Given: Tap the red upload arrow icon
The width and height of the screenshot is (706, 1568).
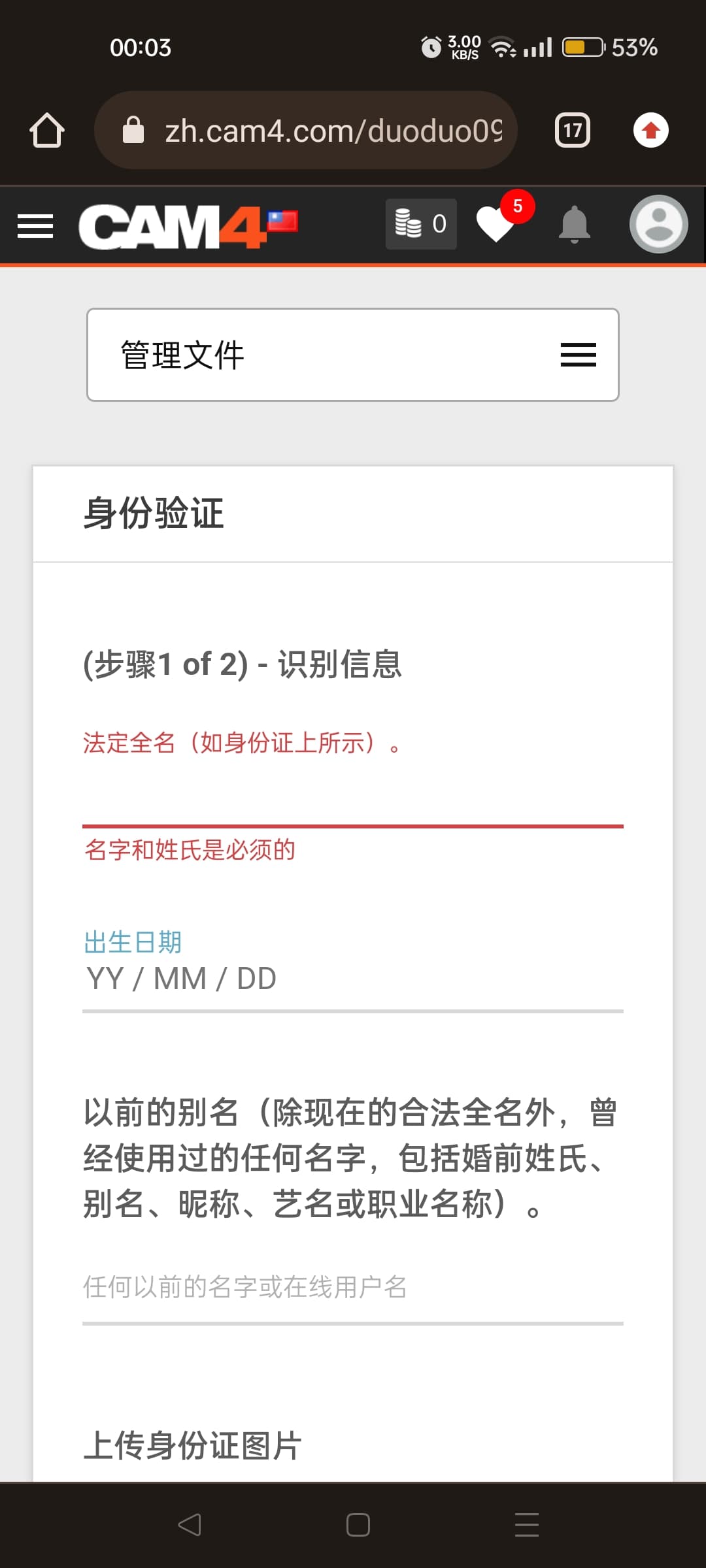Looking at the screenshot, I should pyautogui.click(x=650, y=131).
